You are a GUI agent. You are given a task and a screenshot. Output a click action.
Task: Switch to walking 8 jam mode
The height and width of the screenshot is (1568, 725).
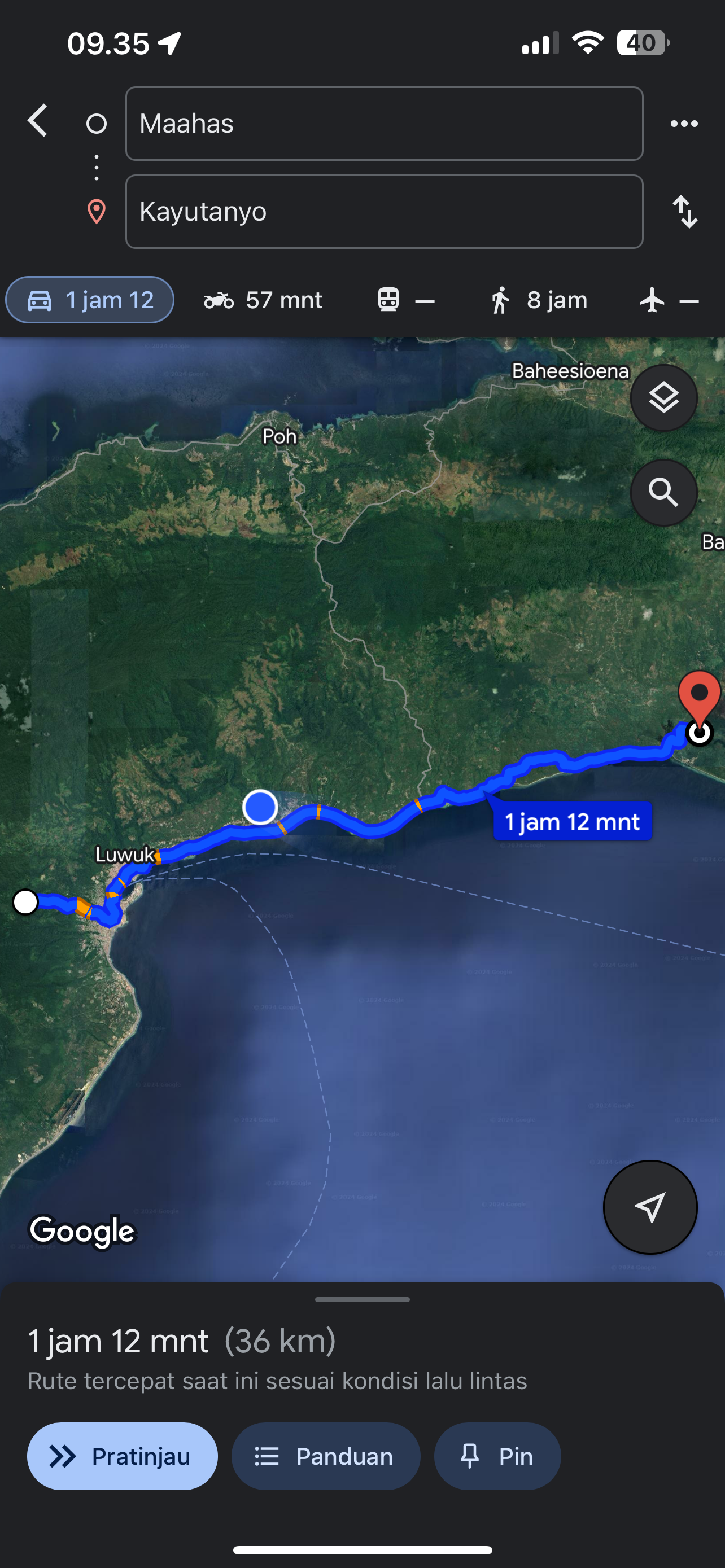point(538,300)
